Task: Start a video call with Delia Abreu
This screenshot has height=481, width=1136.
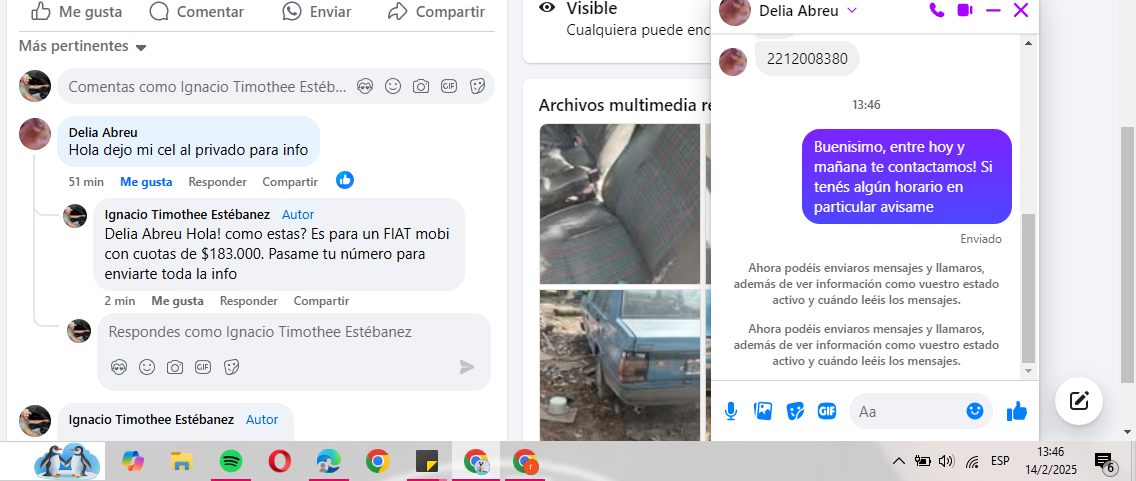Action: click(x=964, y=10)
